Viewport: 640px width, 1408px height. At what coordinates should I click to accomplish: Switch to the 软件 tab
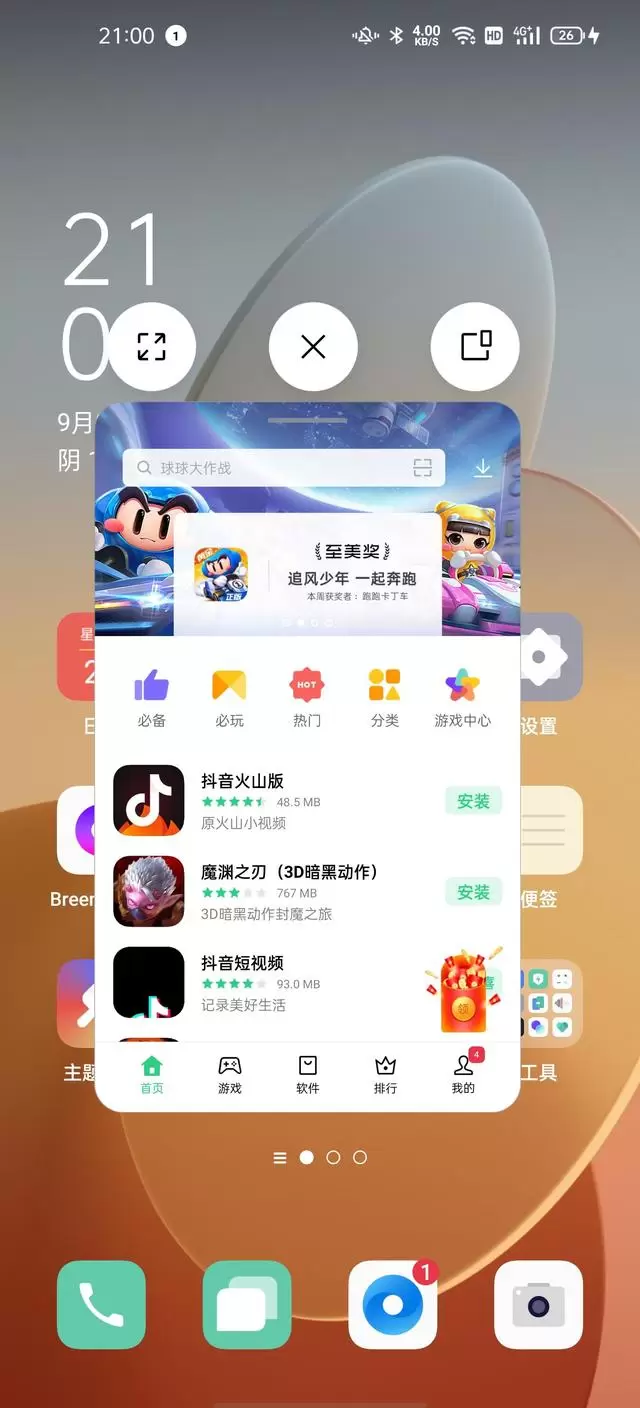[x=307, y=1075]
